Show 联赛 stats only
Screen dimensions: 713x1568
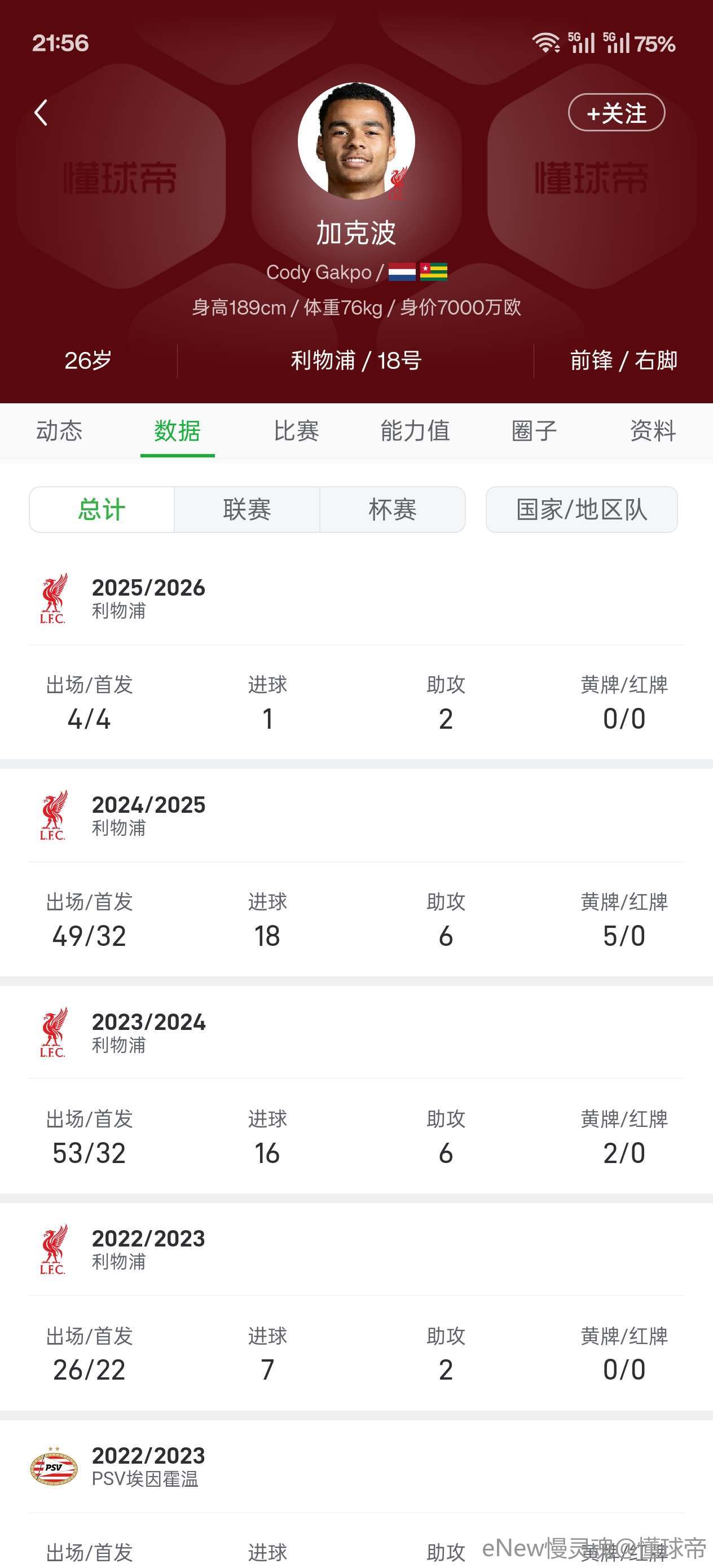[247, 509]
